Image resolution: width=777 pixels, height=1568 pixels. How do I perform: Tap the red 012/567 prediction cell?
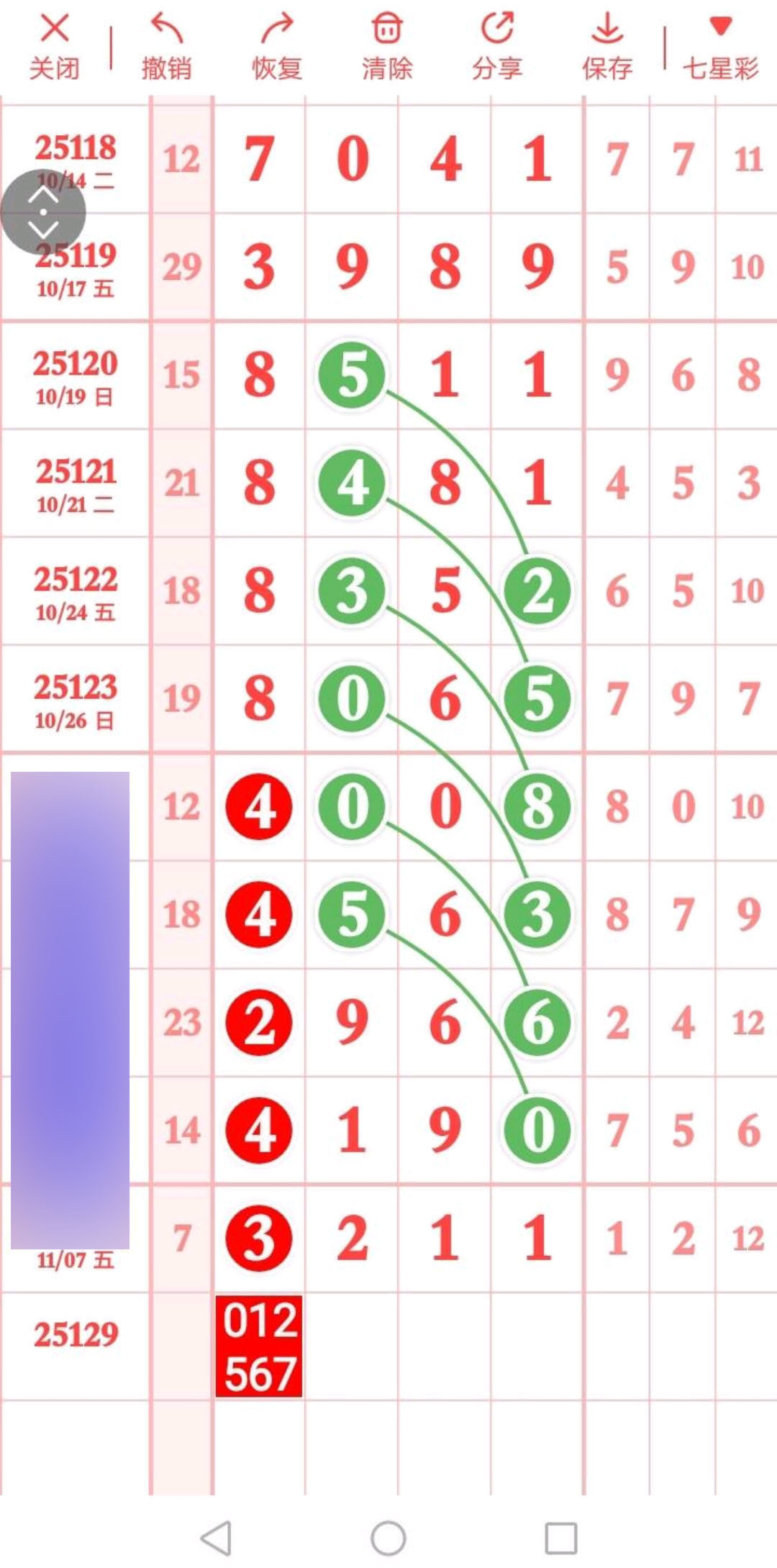click(259, 1346)
